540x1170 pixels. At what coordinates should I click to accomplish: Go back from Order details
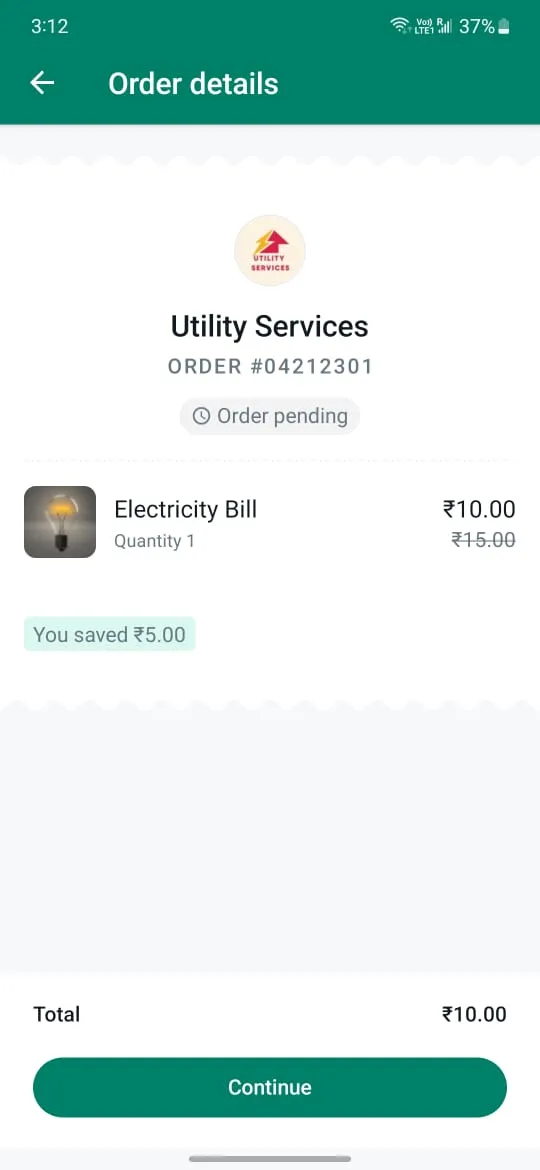pos(42,83)
